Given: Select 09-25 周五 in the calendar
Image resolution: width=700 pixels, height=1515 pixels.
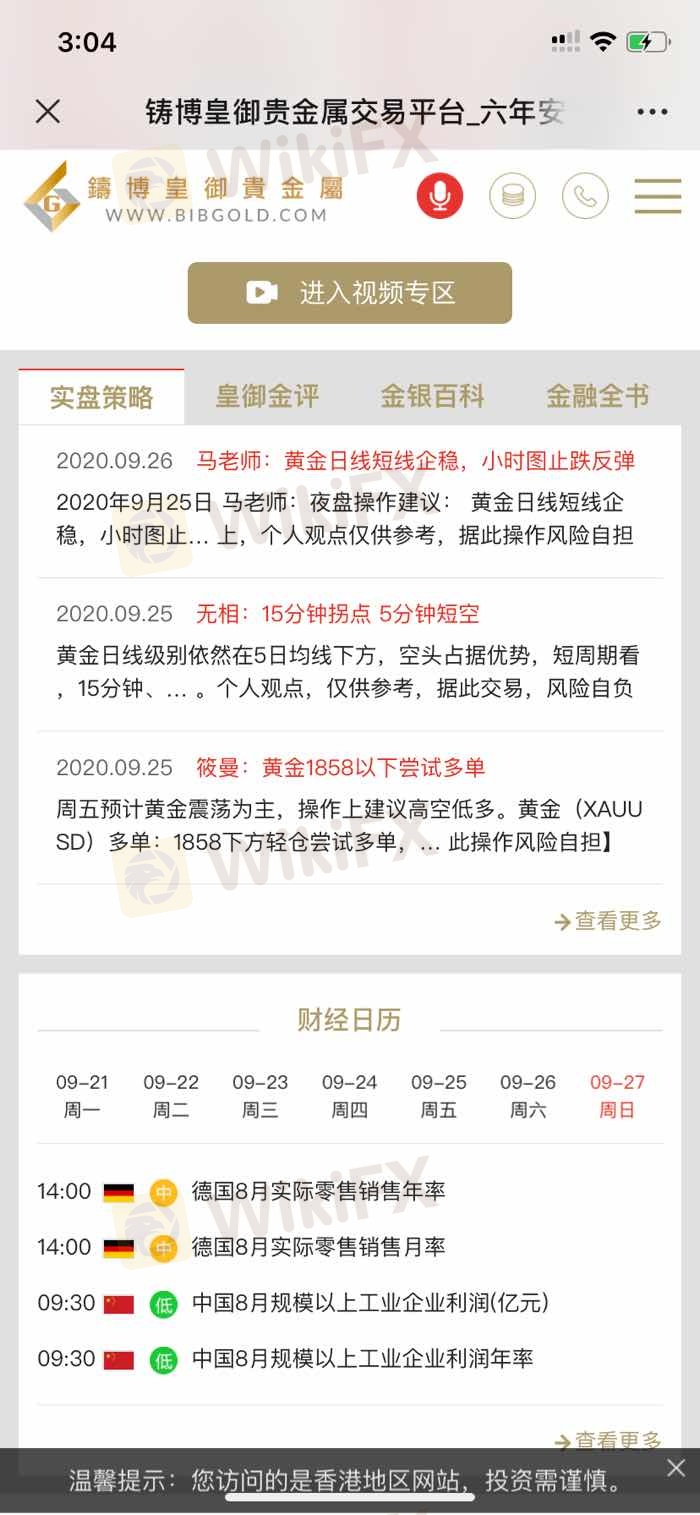Looking at the screenshot, I should tap(439, 1096).
